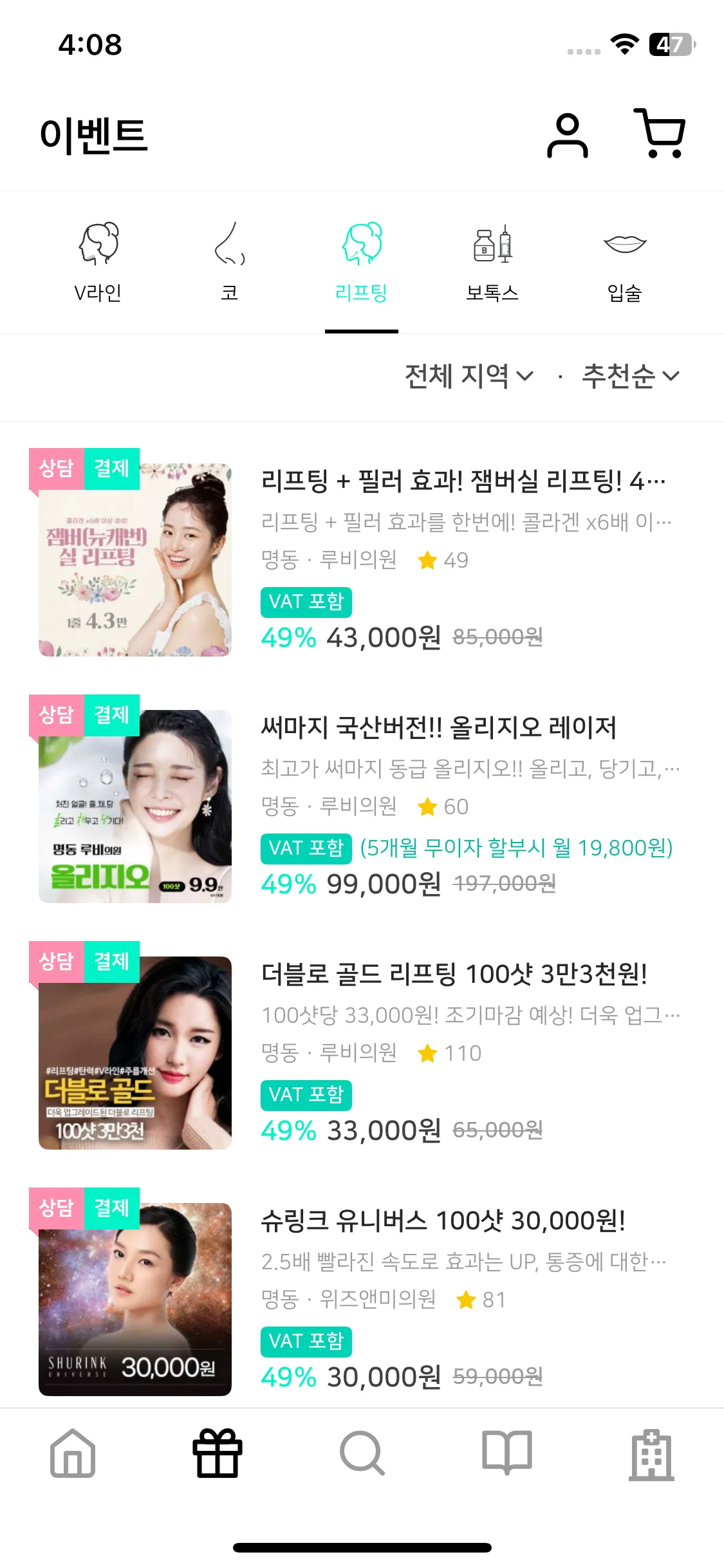
Task: Open the shopping cart
Action: (660, 134)
